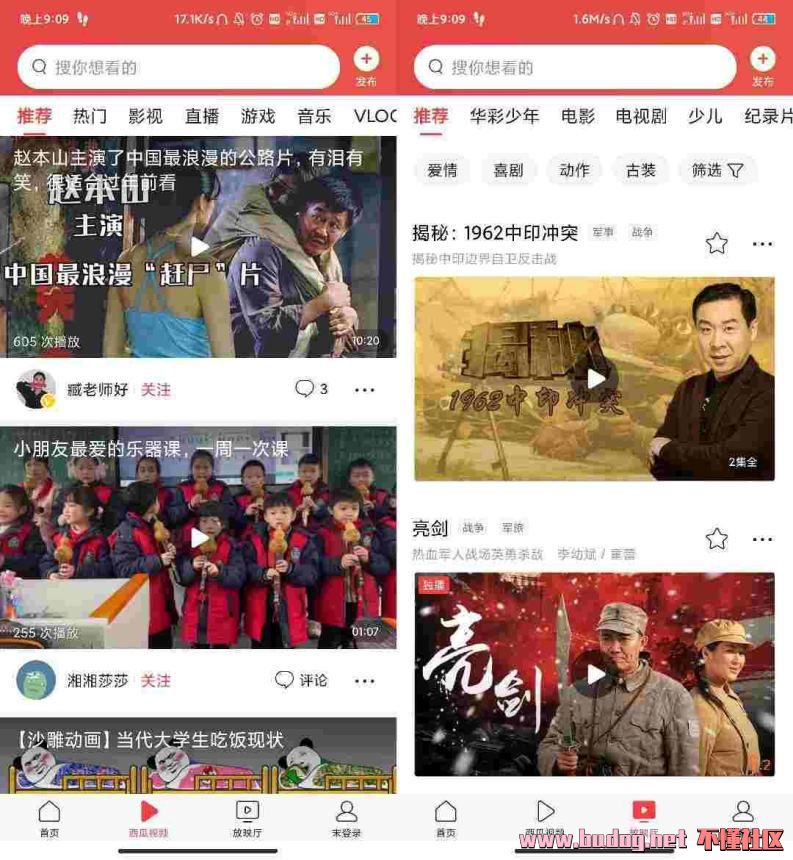Open the 筛选 filter options

[718, 170]
